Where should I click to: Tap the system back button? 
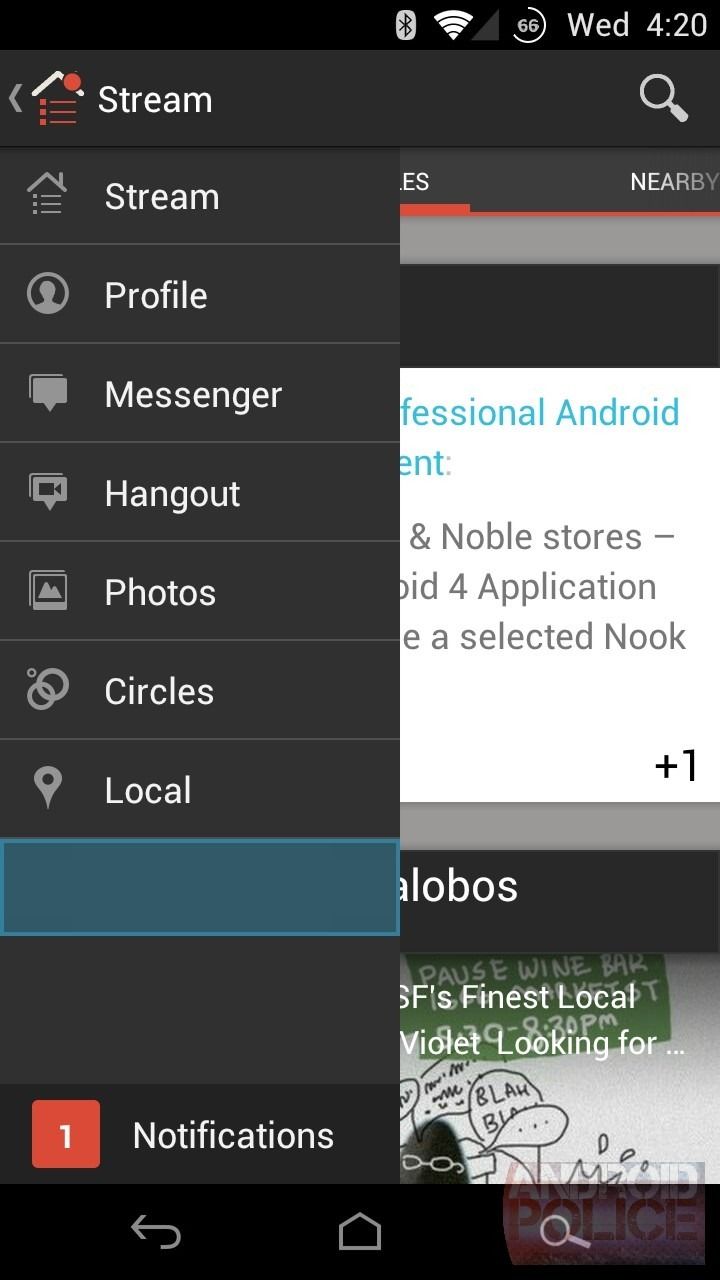tap(156, 1232)
